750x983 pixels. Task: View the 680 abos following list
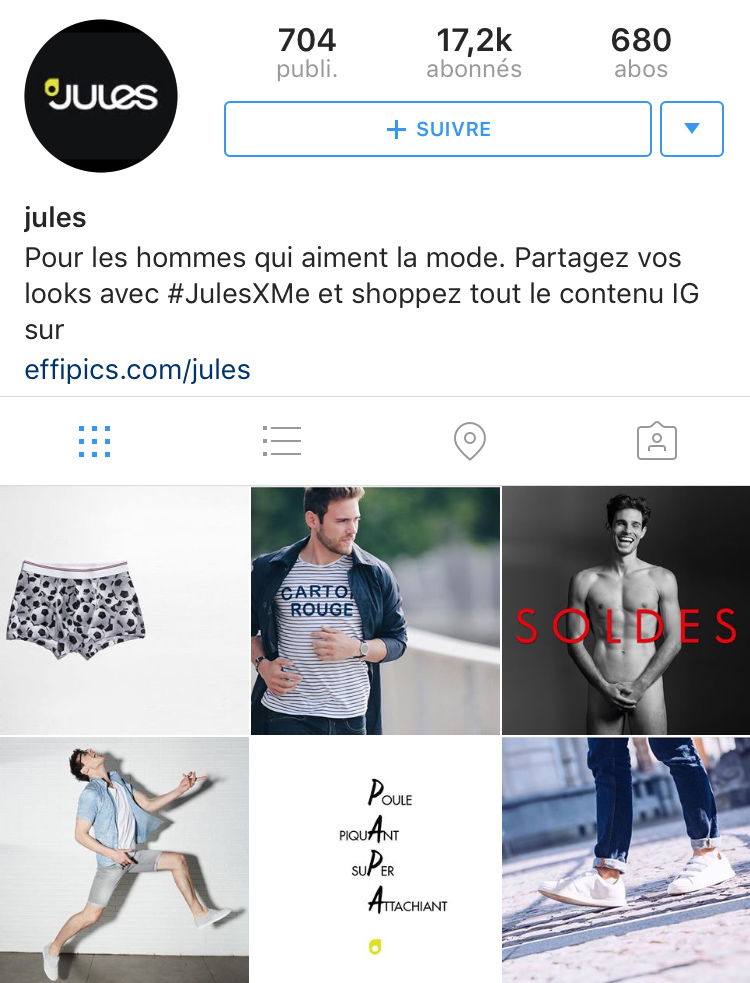pos(641,53)
